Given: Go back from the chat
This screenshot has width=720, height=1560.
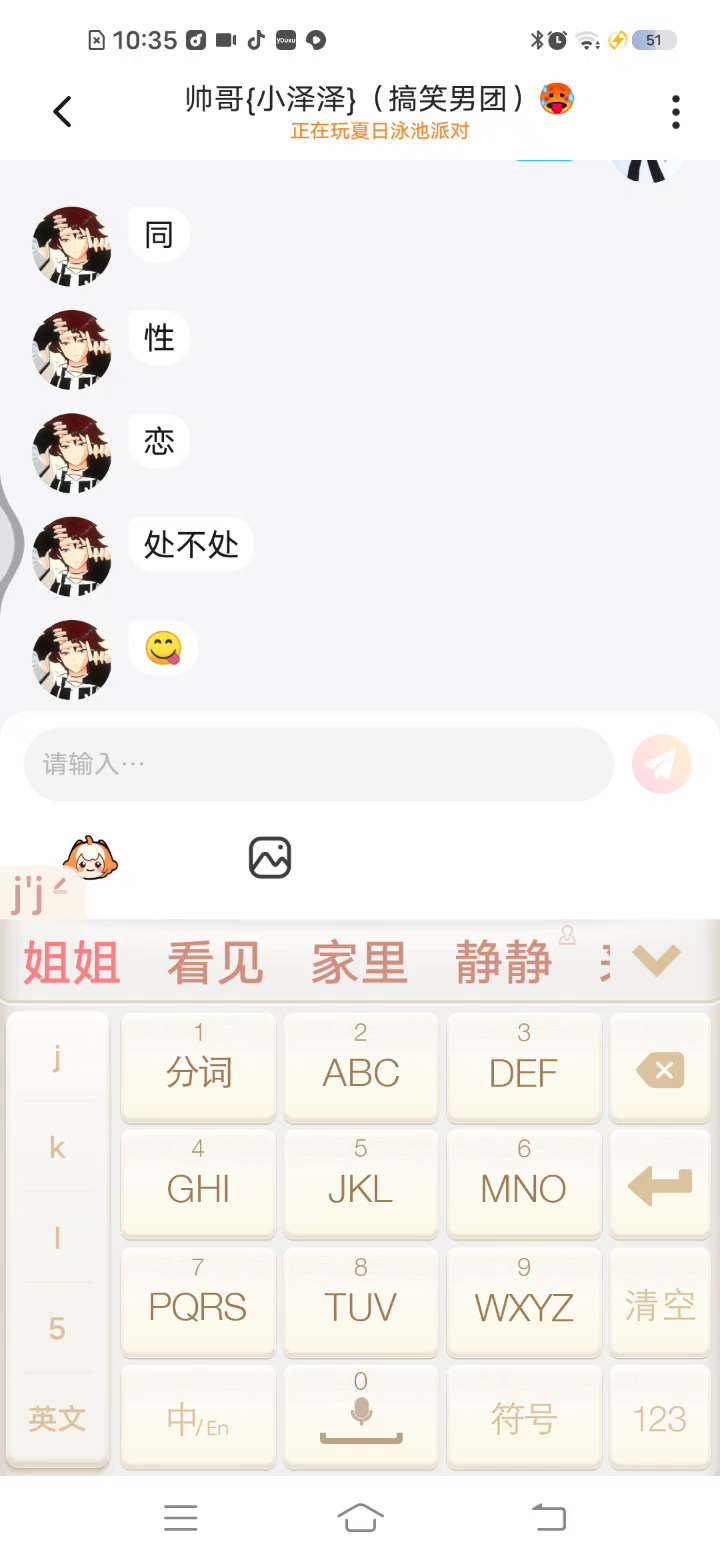Looking at the screenshot, I should click(x=62, y=111).
